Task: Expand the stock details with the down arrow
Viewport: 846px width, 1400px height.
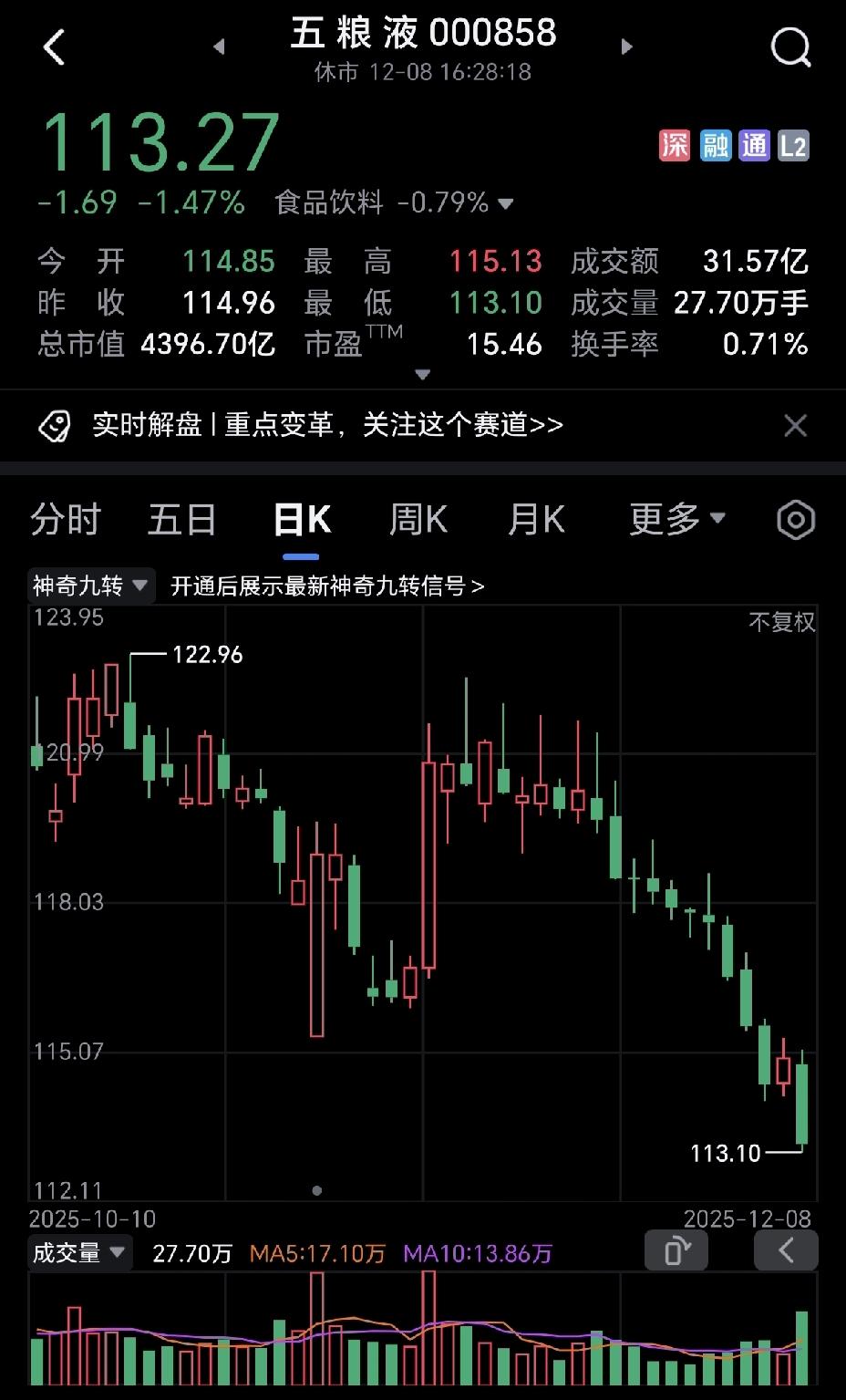Action: (x=422, y=374)
